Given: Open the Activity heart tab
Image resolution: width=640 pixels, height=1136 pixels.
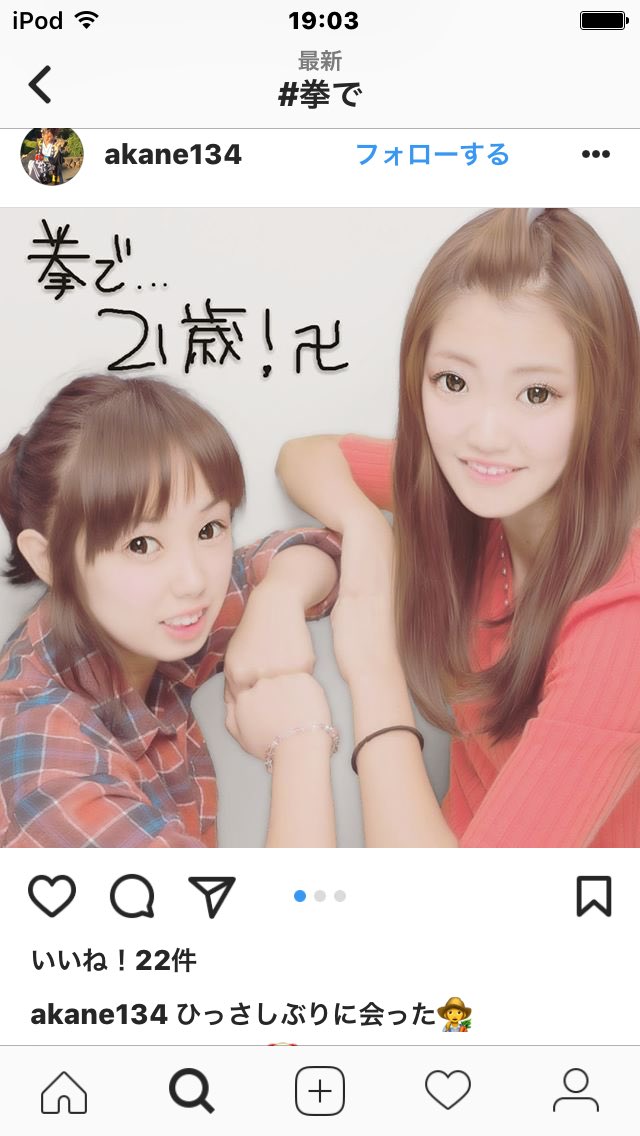Looking at the screenshot, I should pos(448,1091).
